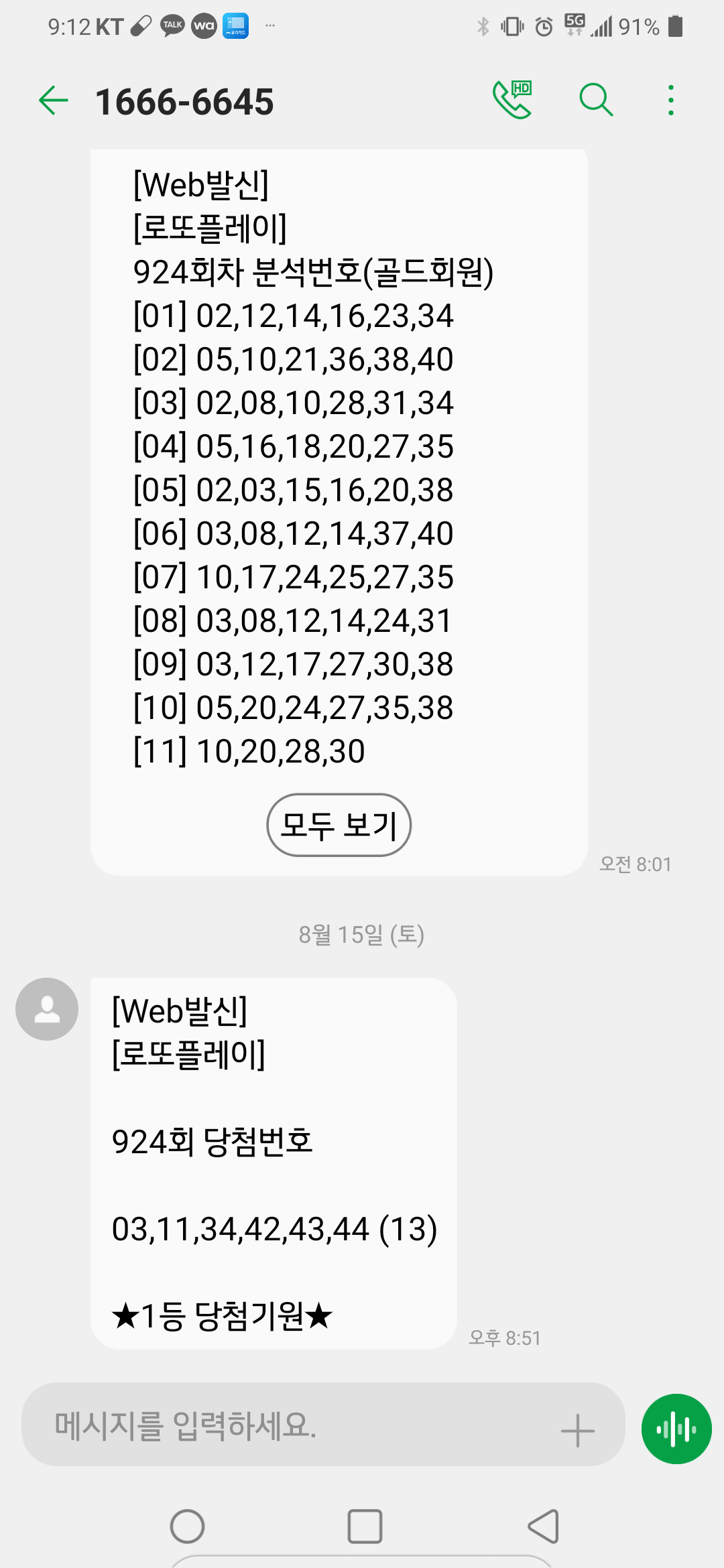Image resolution: width=724 pixels, height=1568 pixels.
Task: Search within this message thread
Action: point(596,101)
